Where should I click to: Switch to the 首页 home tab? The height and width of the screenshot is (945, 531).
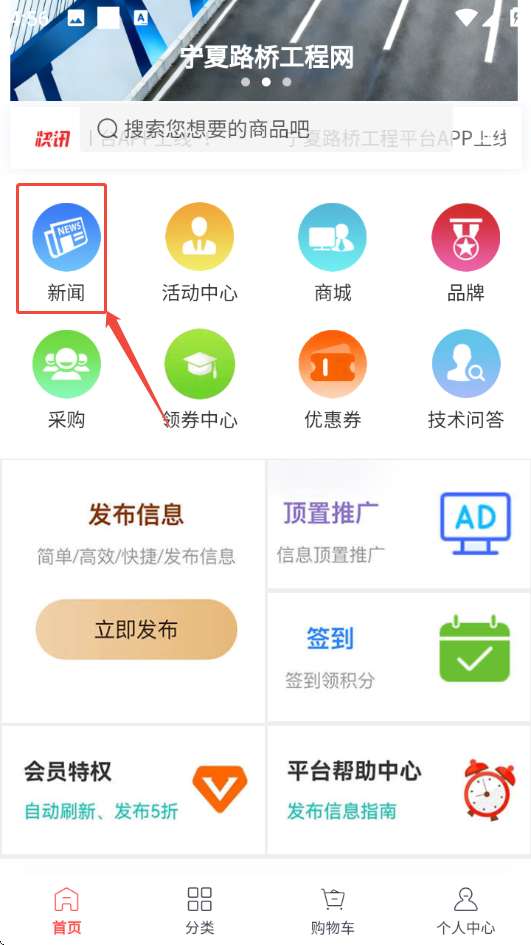click(66, 910)
